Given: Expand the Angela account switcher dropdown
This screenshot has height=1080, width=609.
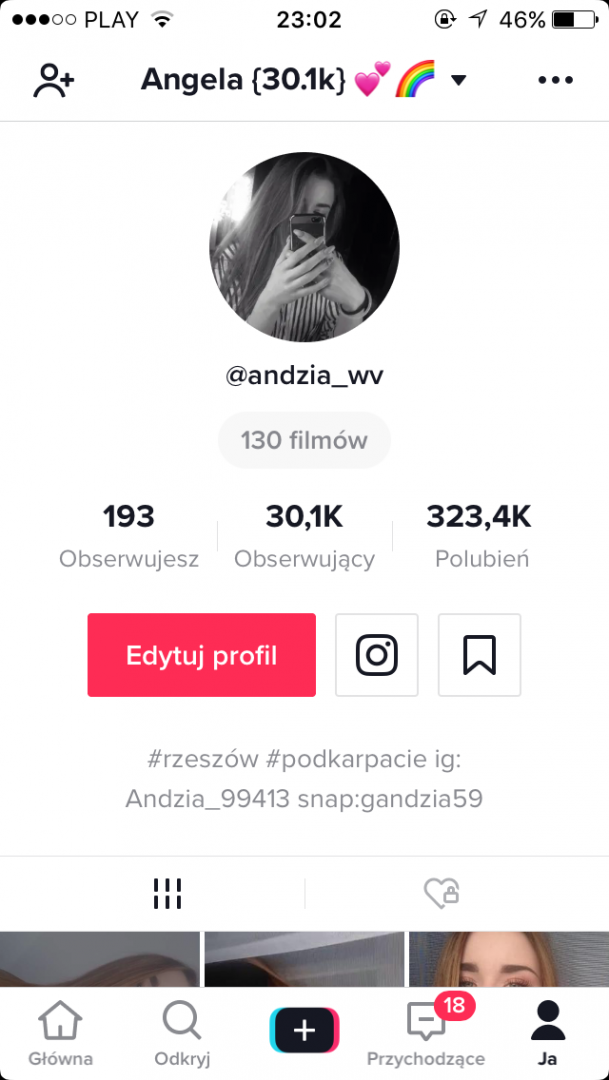Looking at the screenshot, I should point(459,80).
